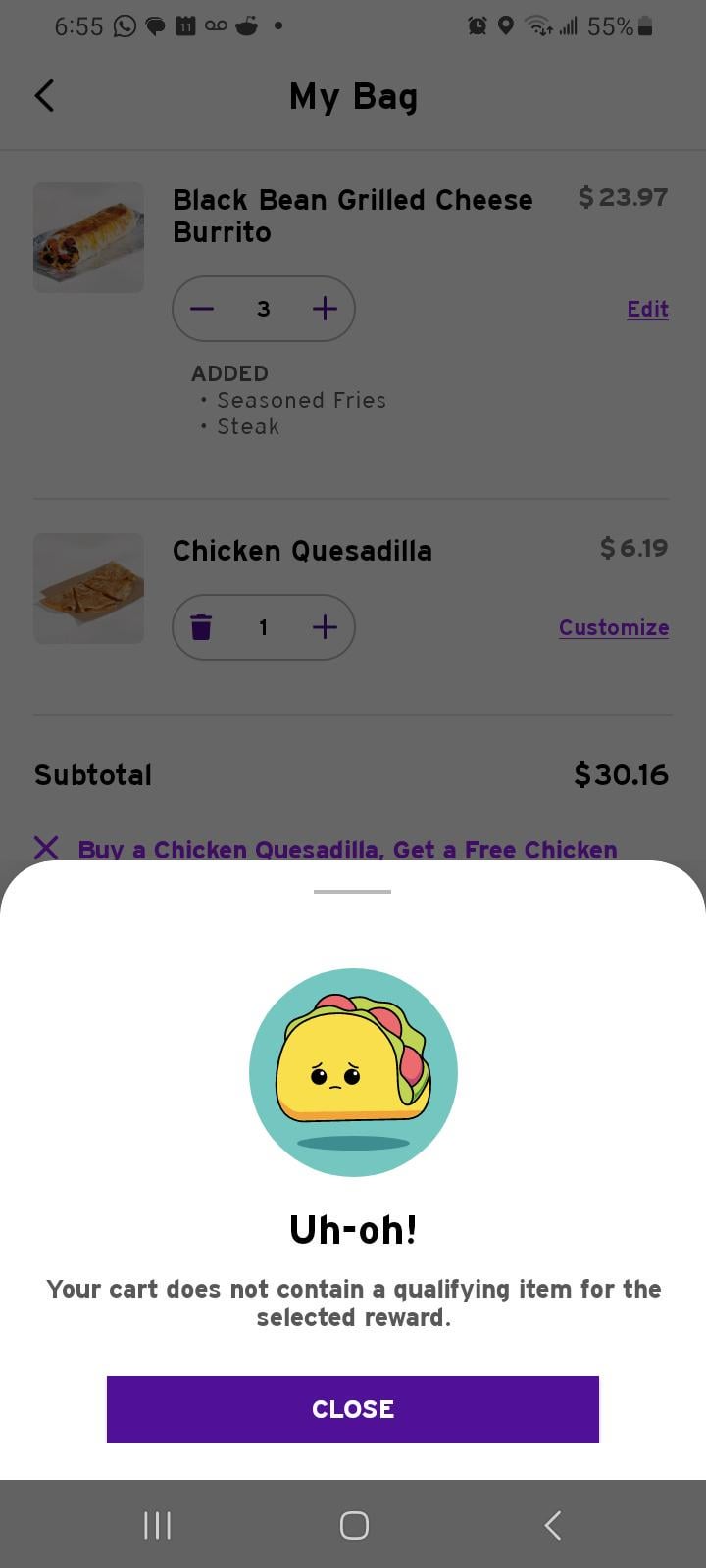This screenshot has width=706, height=1568.
Task: Customize the Chicken Quesadilla
Action: 614,627
